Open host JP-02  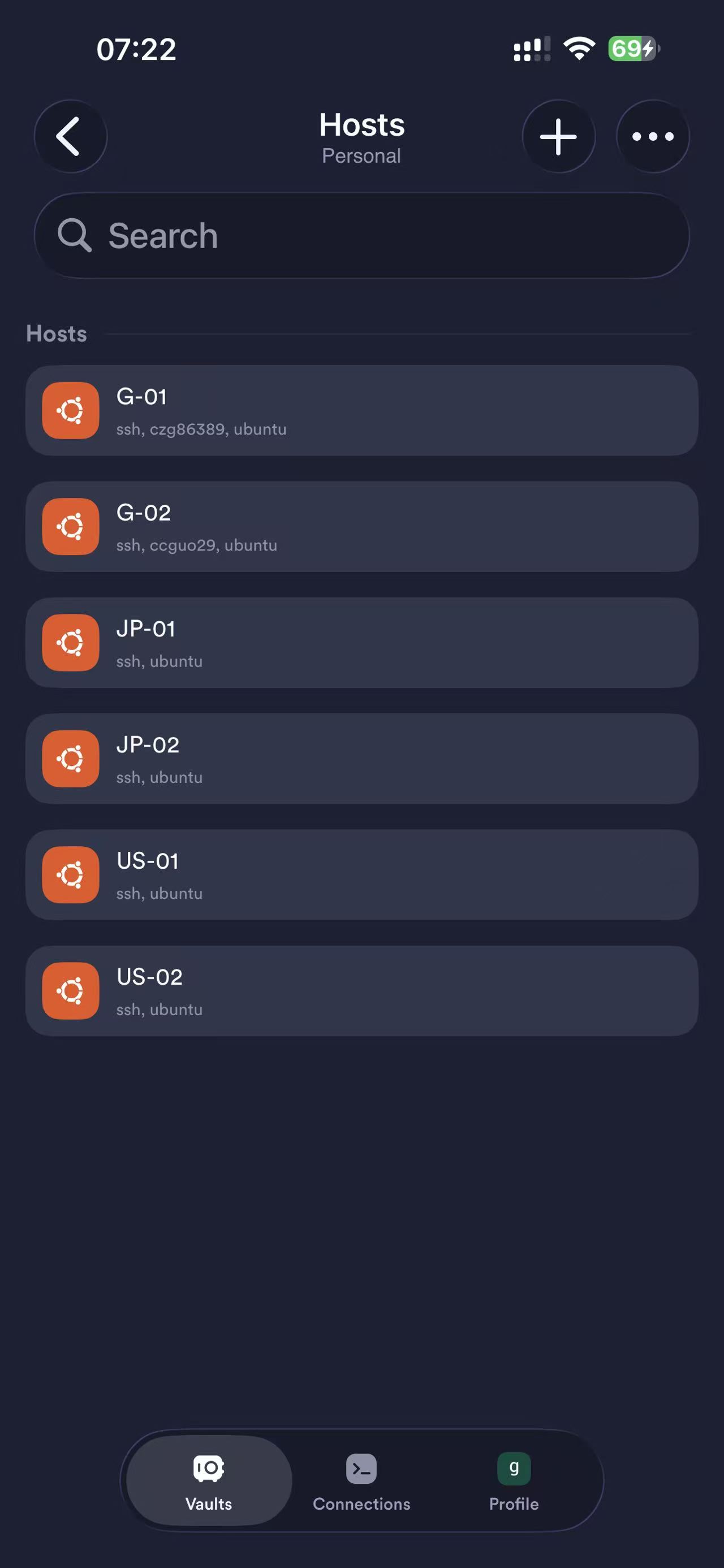coord(361,759)
